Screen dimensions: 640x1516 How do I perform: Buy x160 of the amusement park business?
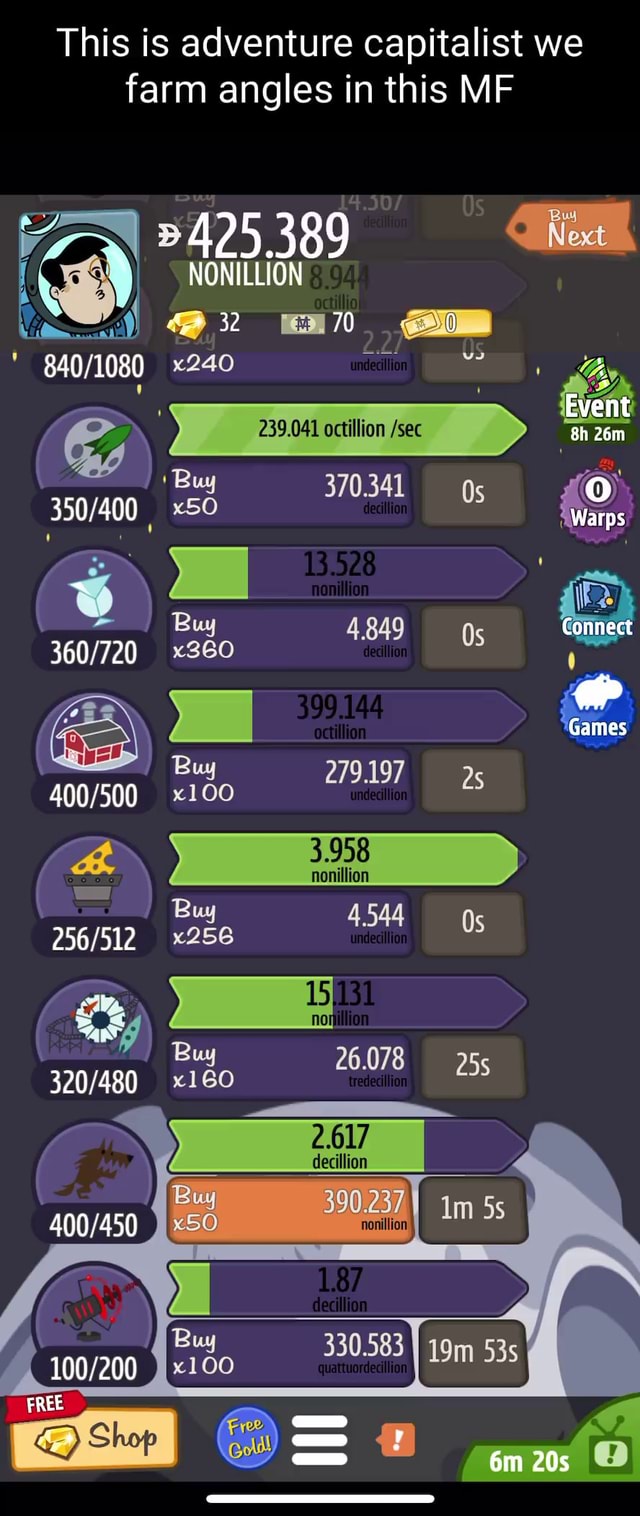[289, 1066]
